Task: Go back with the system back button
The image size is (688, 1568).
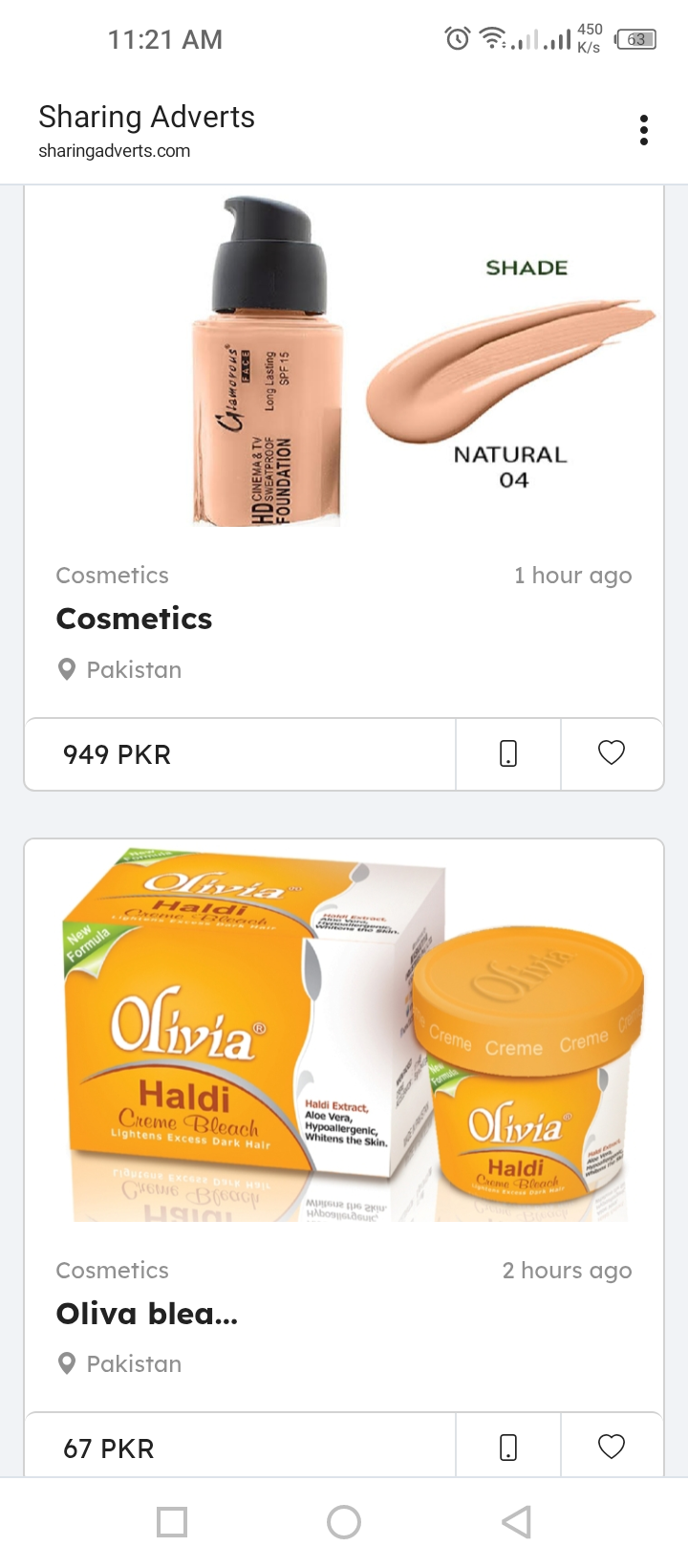Action: pos(516,1522)
